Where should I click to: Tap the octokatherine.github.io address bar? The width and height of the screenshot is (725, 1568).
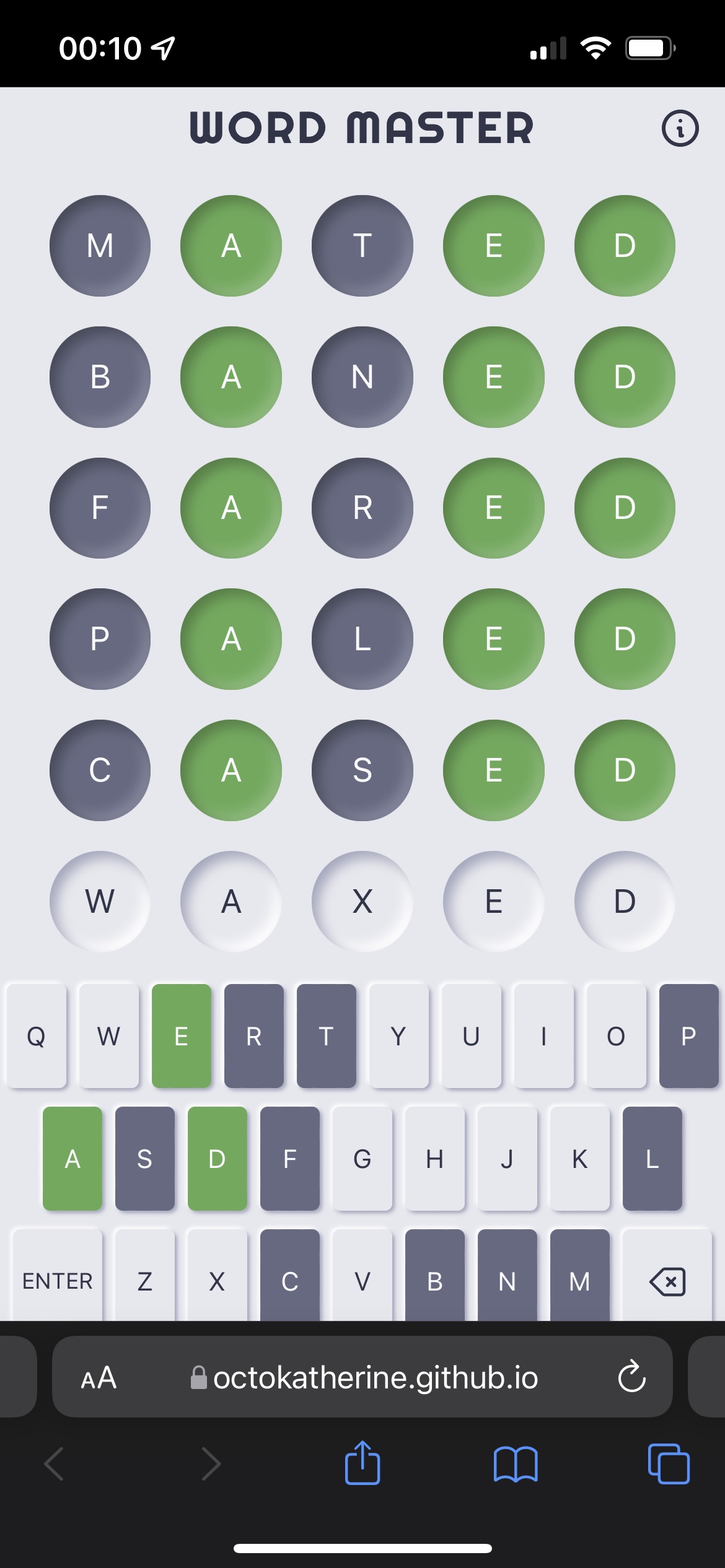pos(362,1377)
